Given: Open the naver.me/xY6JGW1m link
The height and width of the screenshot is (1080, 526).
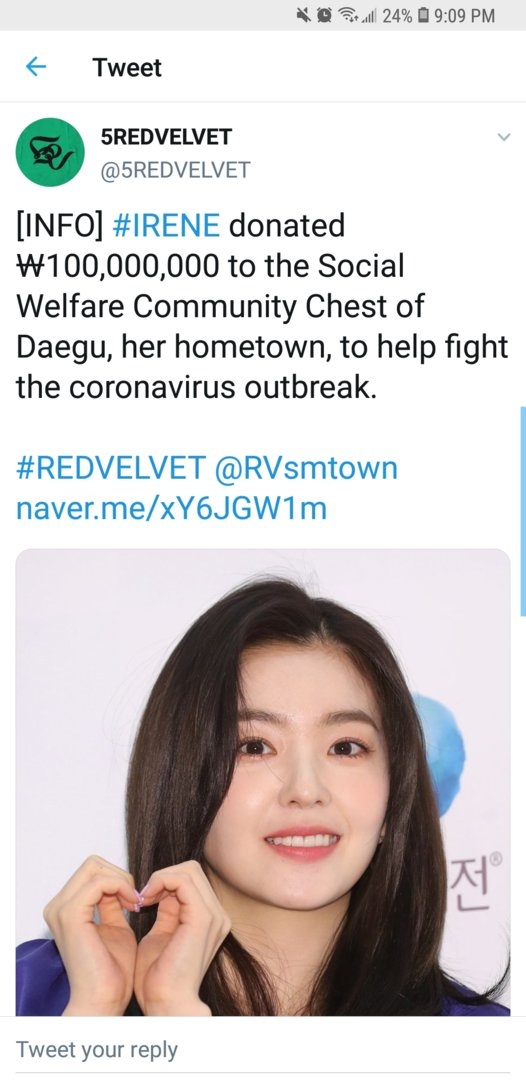Looking at the screenshot, I should (x=171, y=509).
